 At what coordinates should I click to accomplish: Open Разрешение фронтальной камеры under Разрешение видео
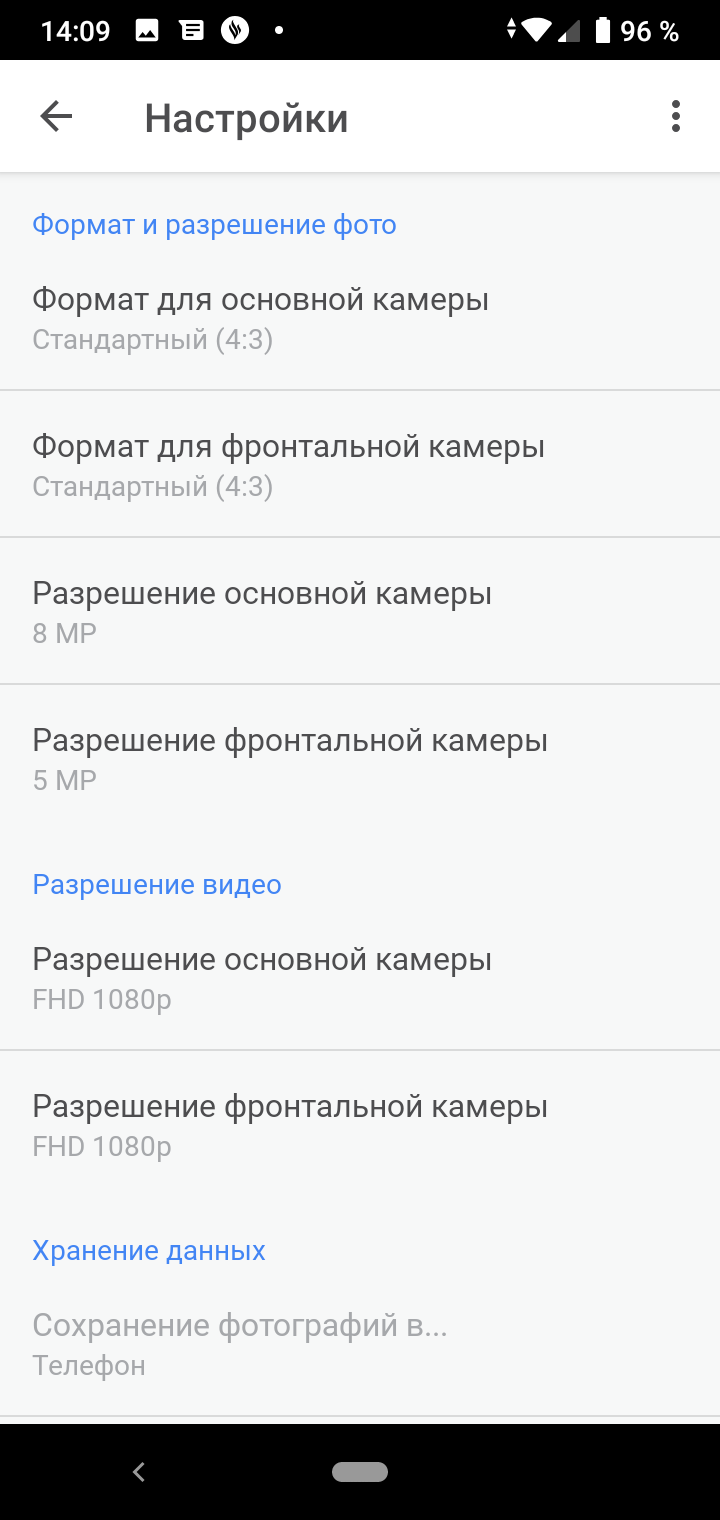pos(360,1125)
